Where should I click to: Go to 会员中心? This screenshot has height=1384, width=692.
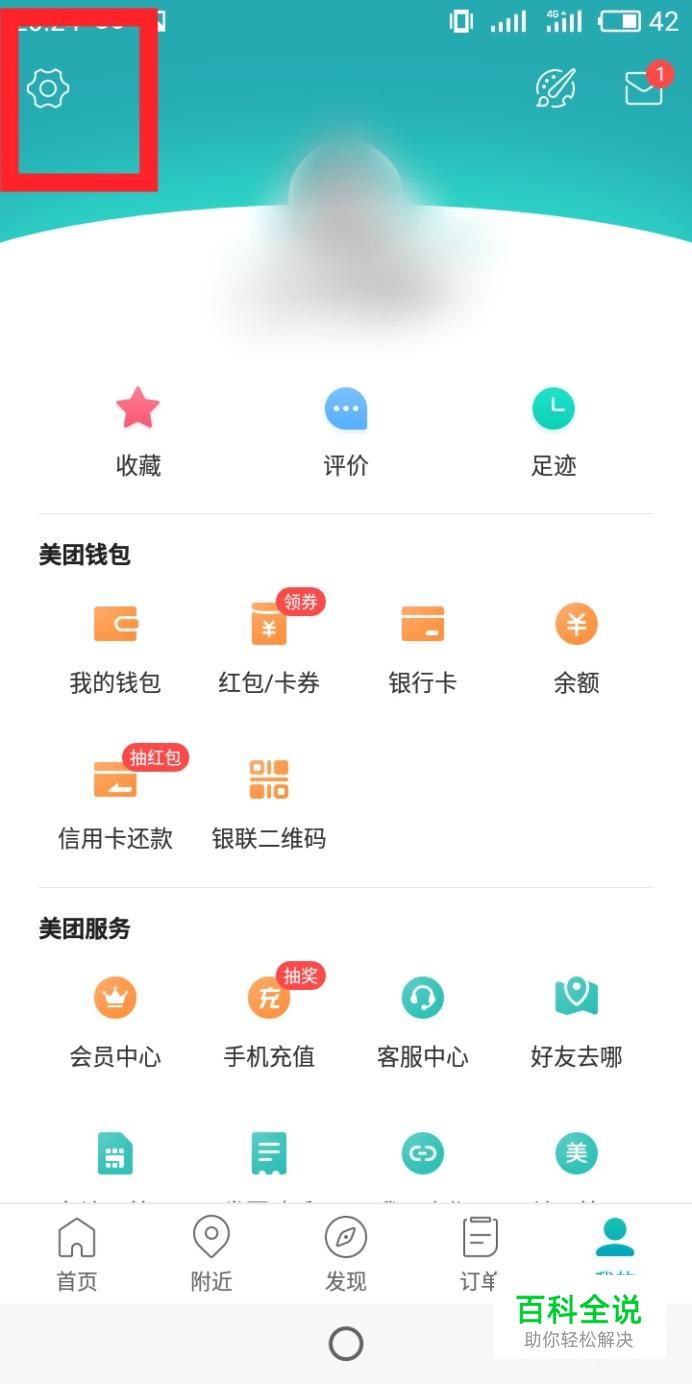tap(115, 1021)
